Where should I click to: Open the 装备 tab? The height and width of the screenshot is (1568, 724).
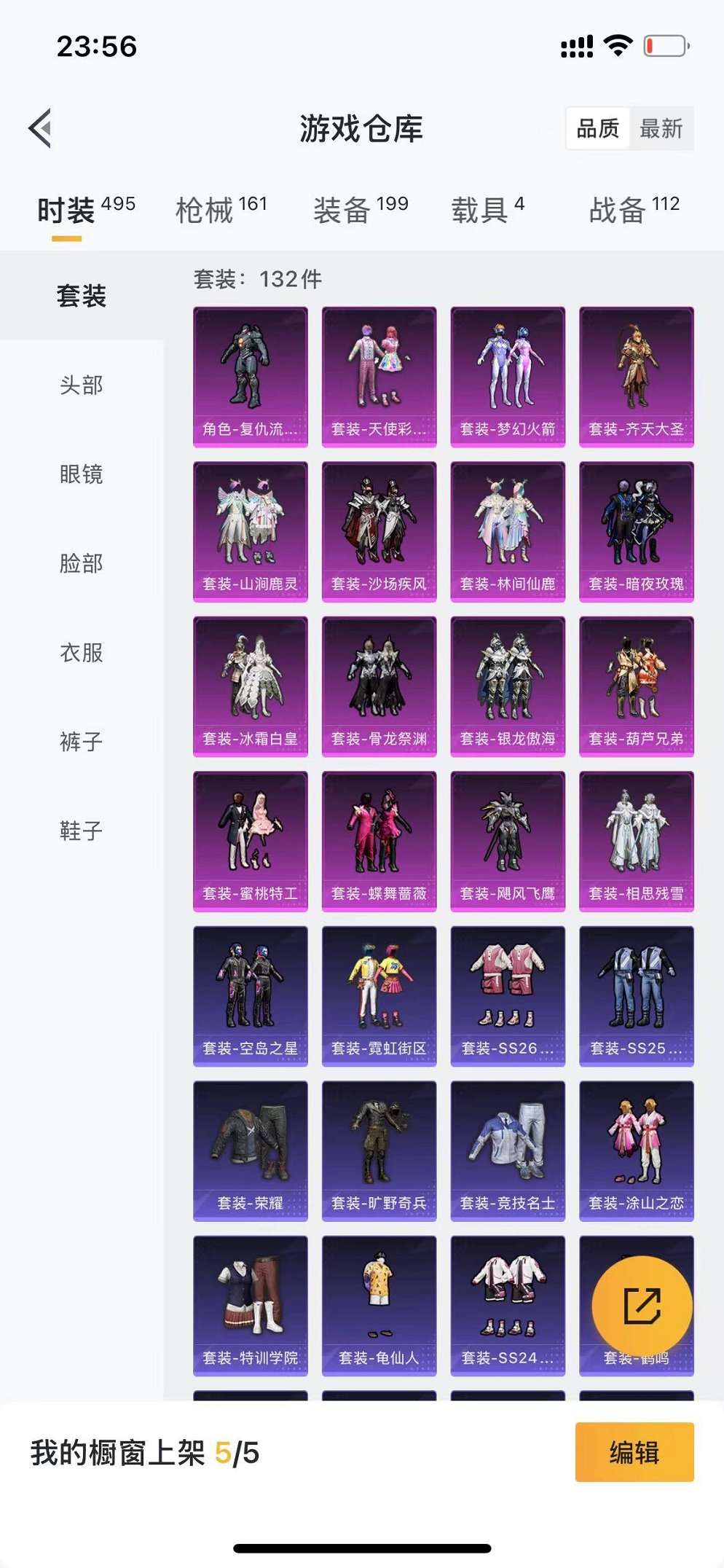click(361, 210)
